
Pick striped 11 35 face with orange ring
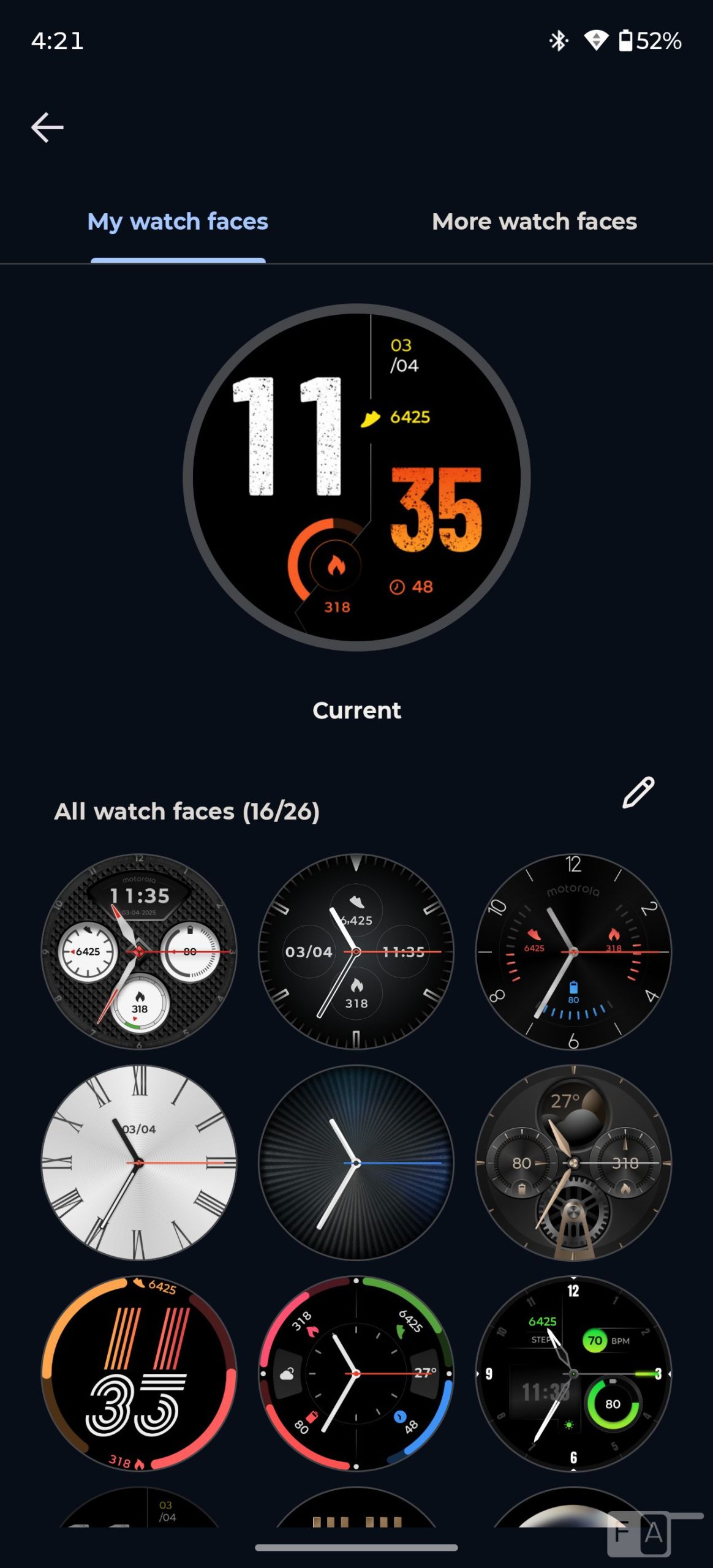pyautogui.click(x=139, y=1373)
